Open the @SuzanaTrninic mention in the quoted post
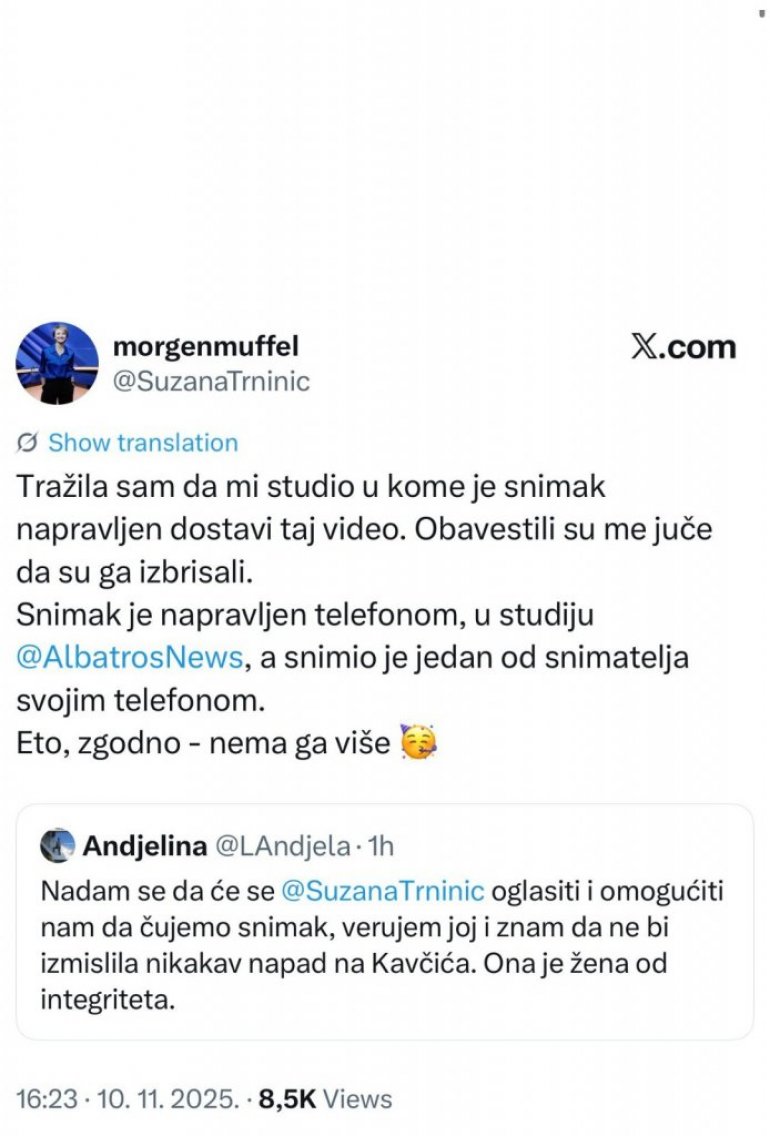Screen dimensions: 770x1136 pyautogui.click(x=384, y=890)
